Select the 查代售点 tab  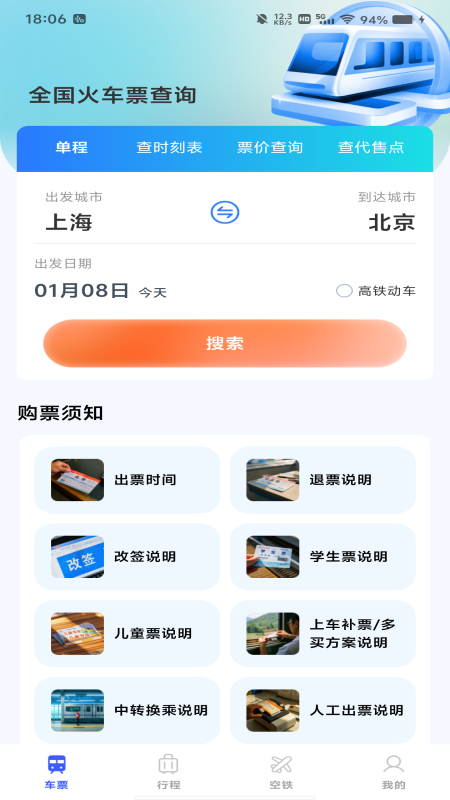371,147
